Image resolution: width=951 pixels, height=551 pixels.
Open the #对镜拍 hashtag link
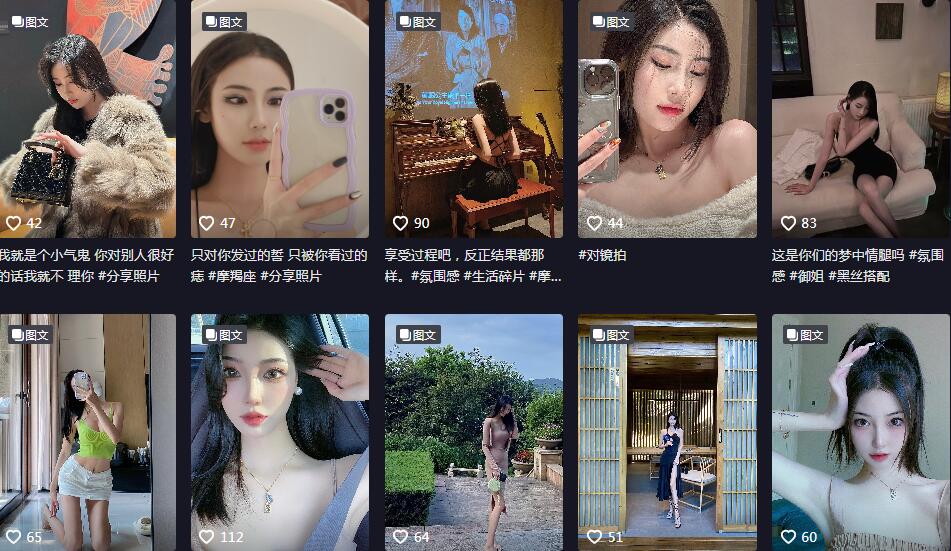tap(602, 255)
